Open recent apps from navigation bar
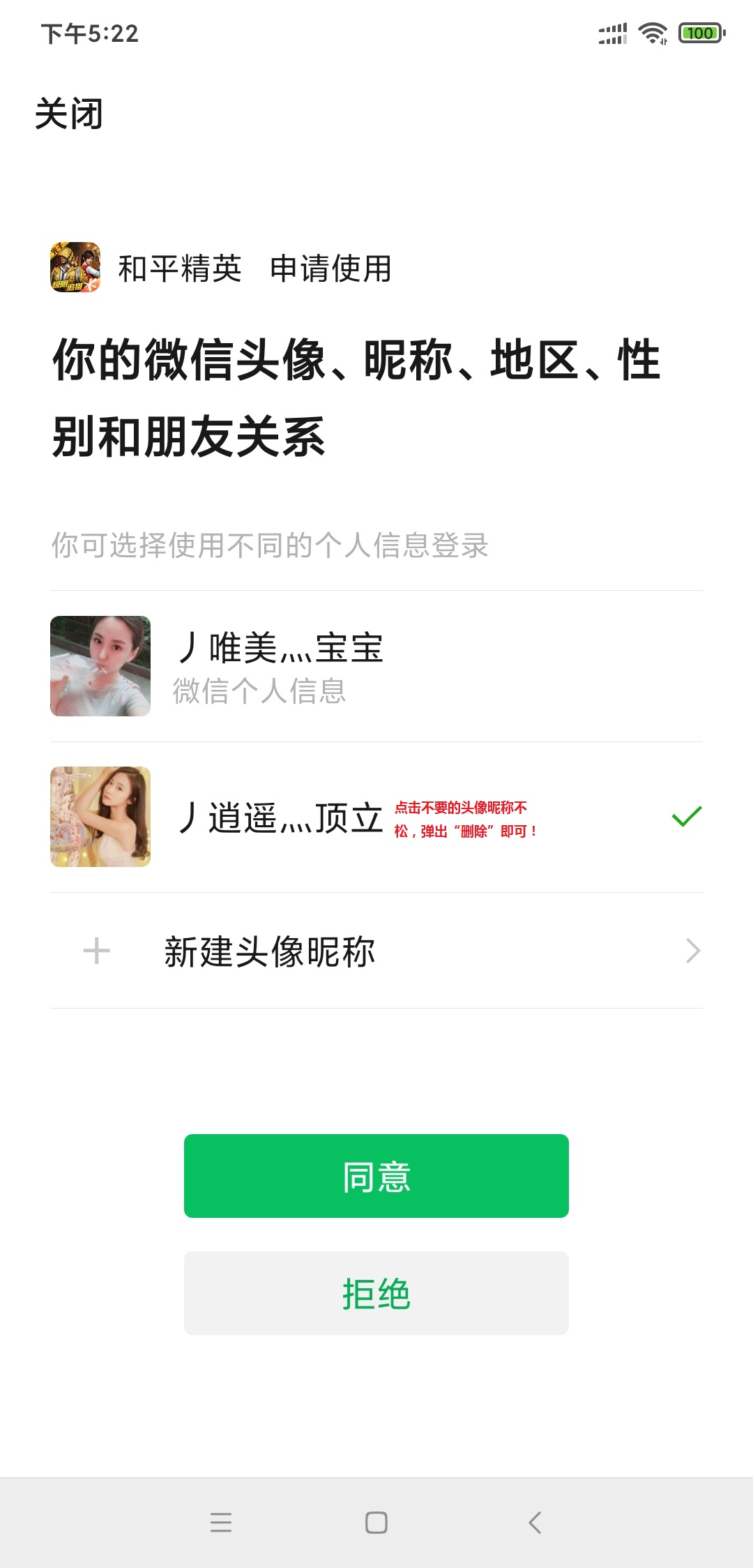This screenshot has height=1568, width=753. 221,1522
